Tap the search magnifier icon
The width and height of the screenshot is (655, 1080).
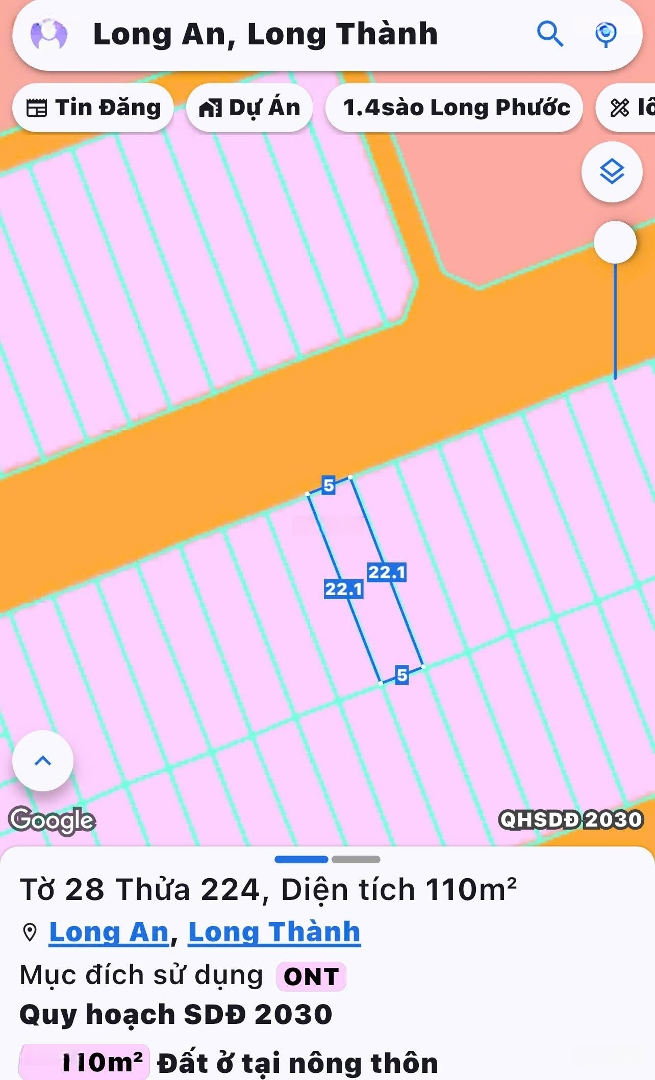tap(550, 34)
